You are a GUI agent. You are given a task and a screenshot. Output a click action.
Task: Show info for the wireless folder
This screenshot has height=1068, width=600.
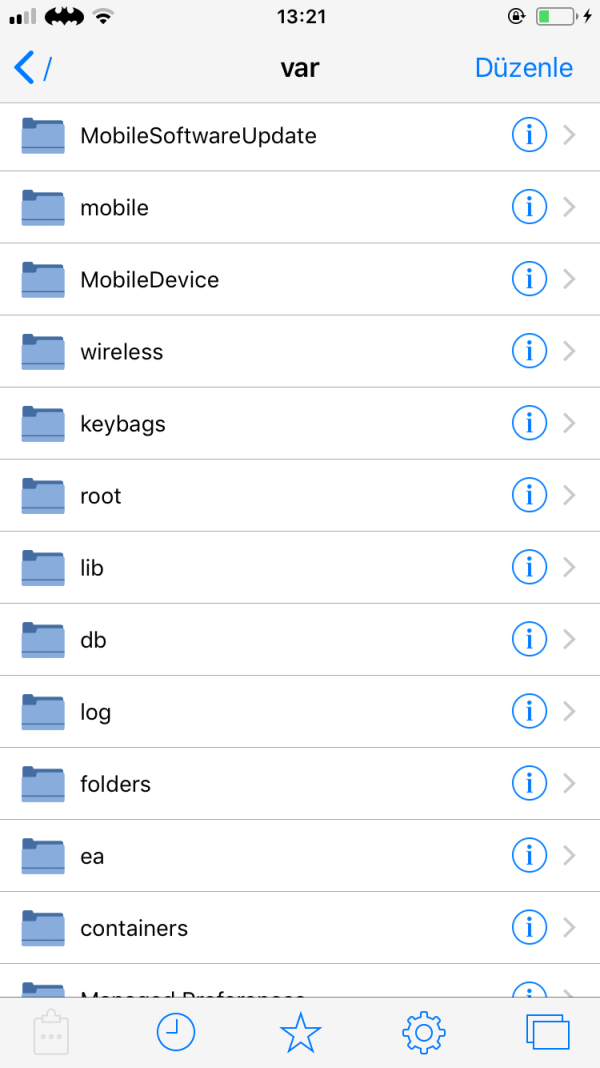pos(529,351)
